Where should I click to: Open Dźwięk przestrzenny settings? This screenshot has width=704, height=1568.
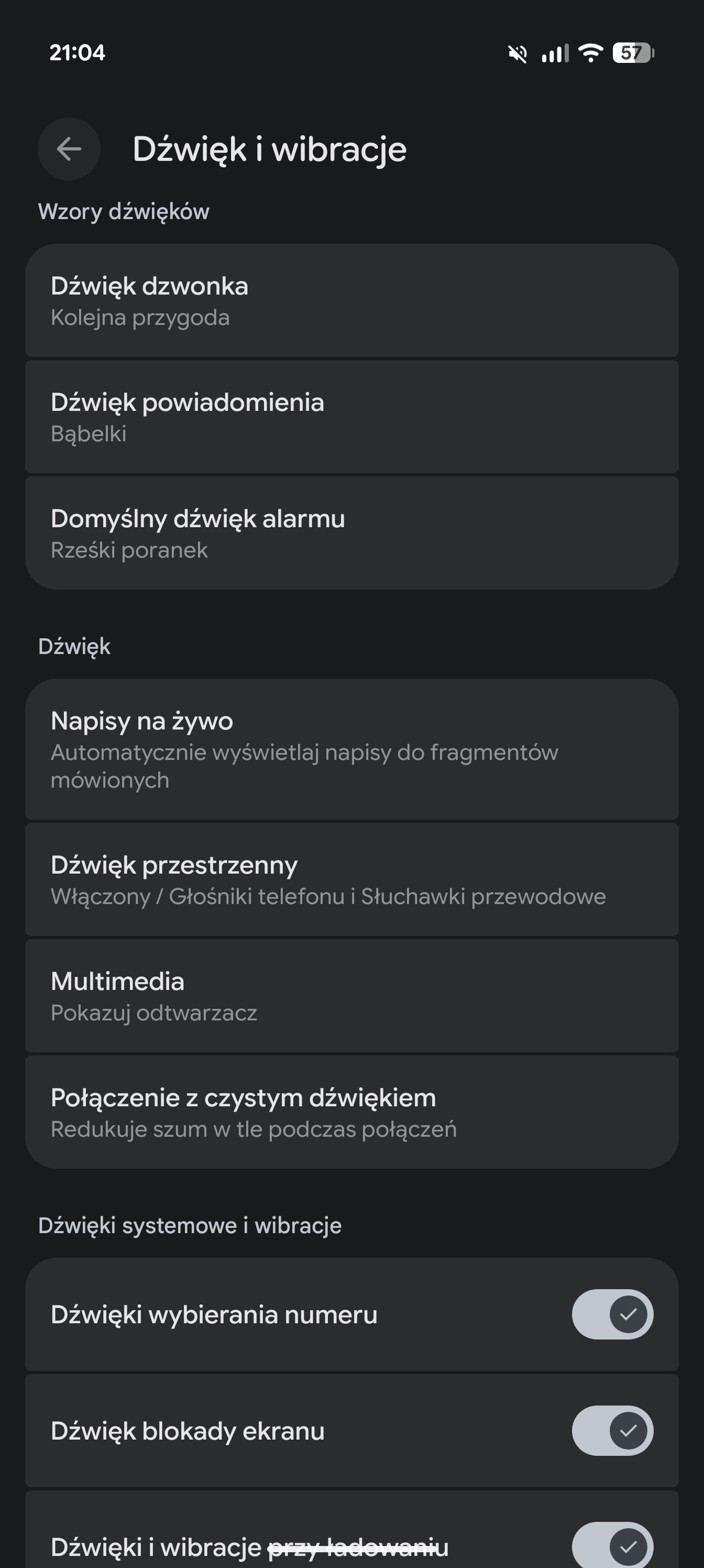[x=351, y=879]
